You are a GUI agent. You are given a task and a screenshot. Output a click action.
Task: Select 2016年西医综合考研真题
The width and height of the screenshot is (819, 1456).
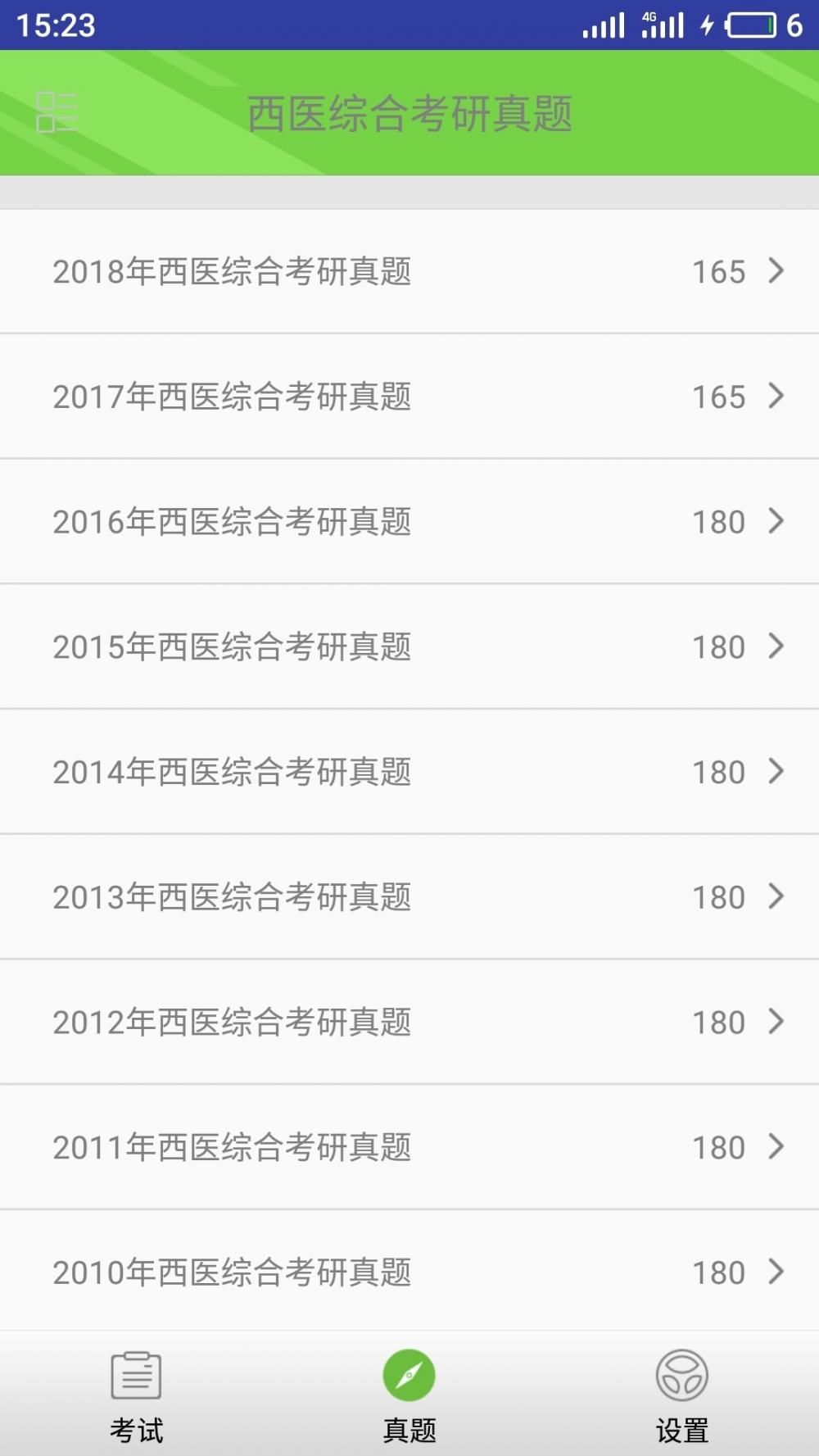pyautogui.click(x=409, y=522)
